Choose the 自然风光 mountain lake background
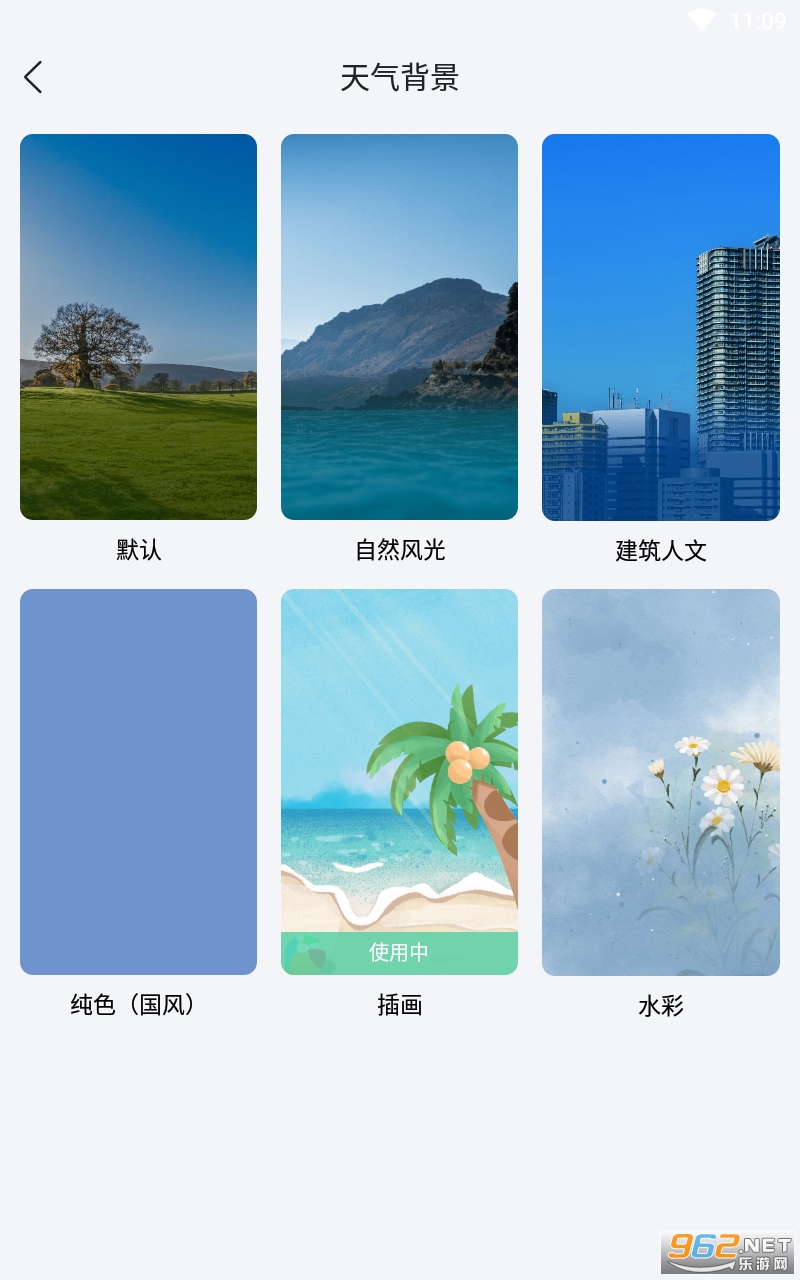The height and width of the screenshot is (1280, 800). (x=399, y=327)
